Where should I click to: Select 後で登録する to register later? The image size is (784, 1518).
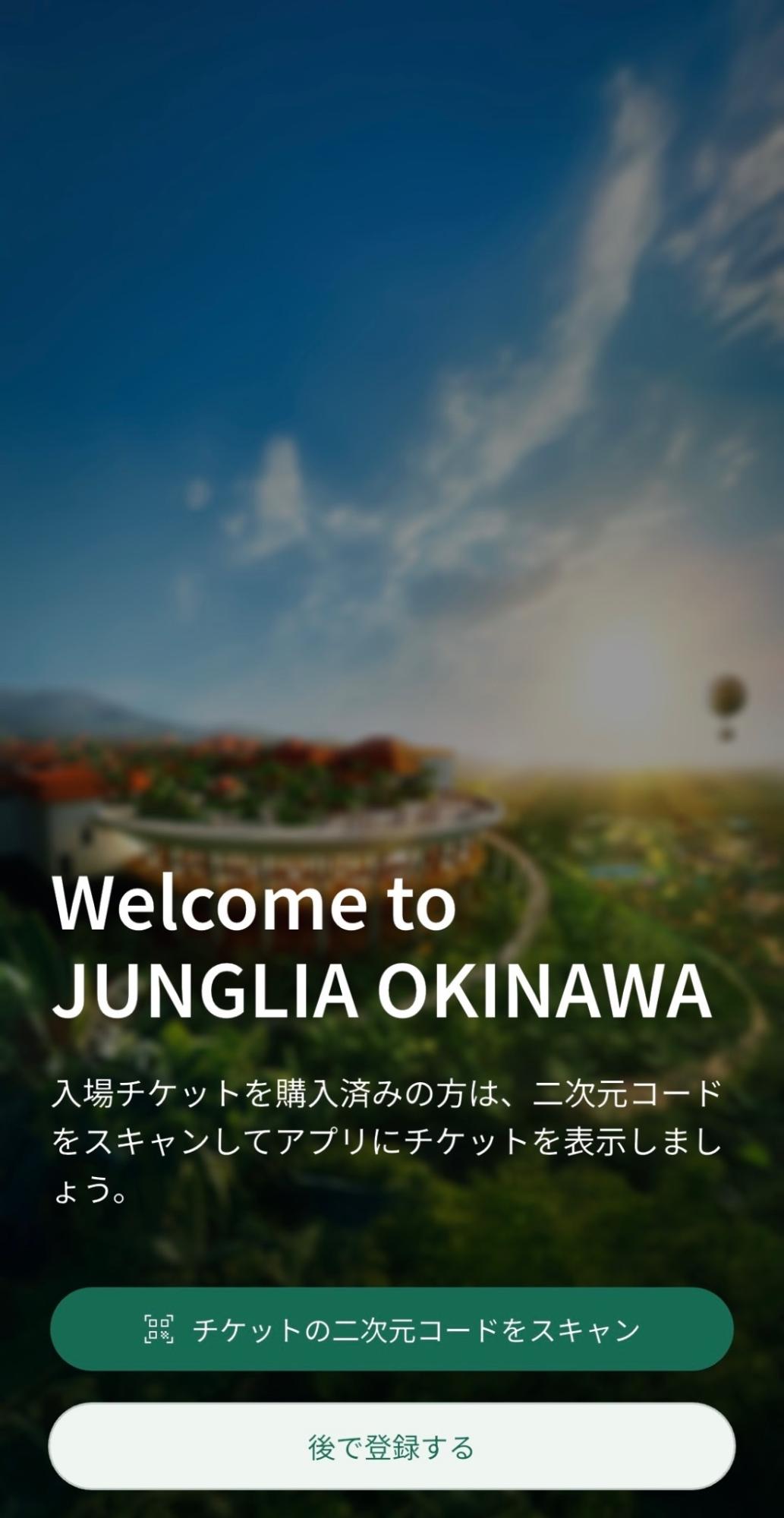[x=392, y=1447]
